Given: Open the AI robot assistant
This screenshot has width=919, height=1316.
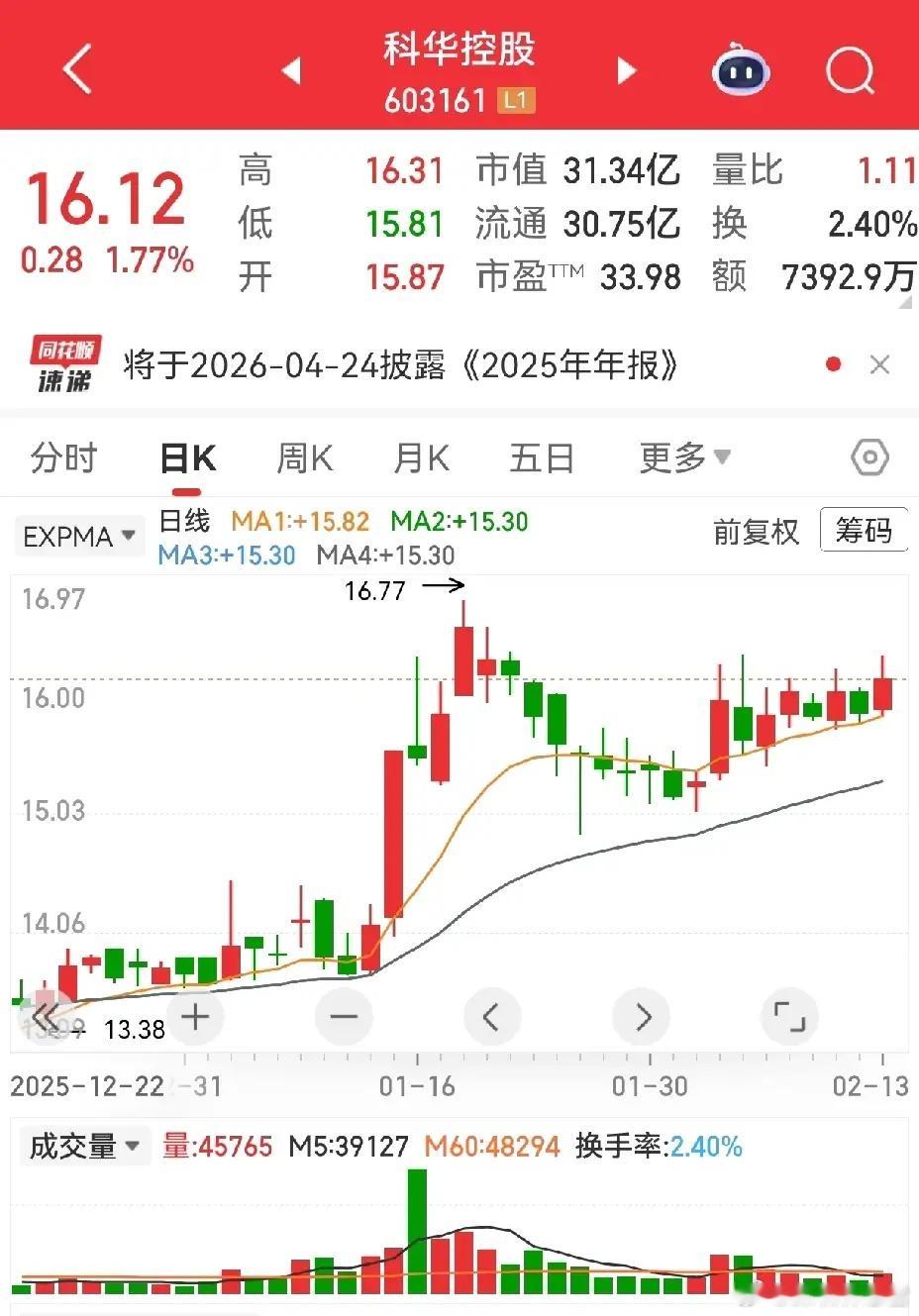Looking at the screenshot, I should pos(741,70).
